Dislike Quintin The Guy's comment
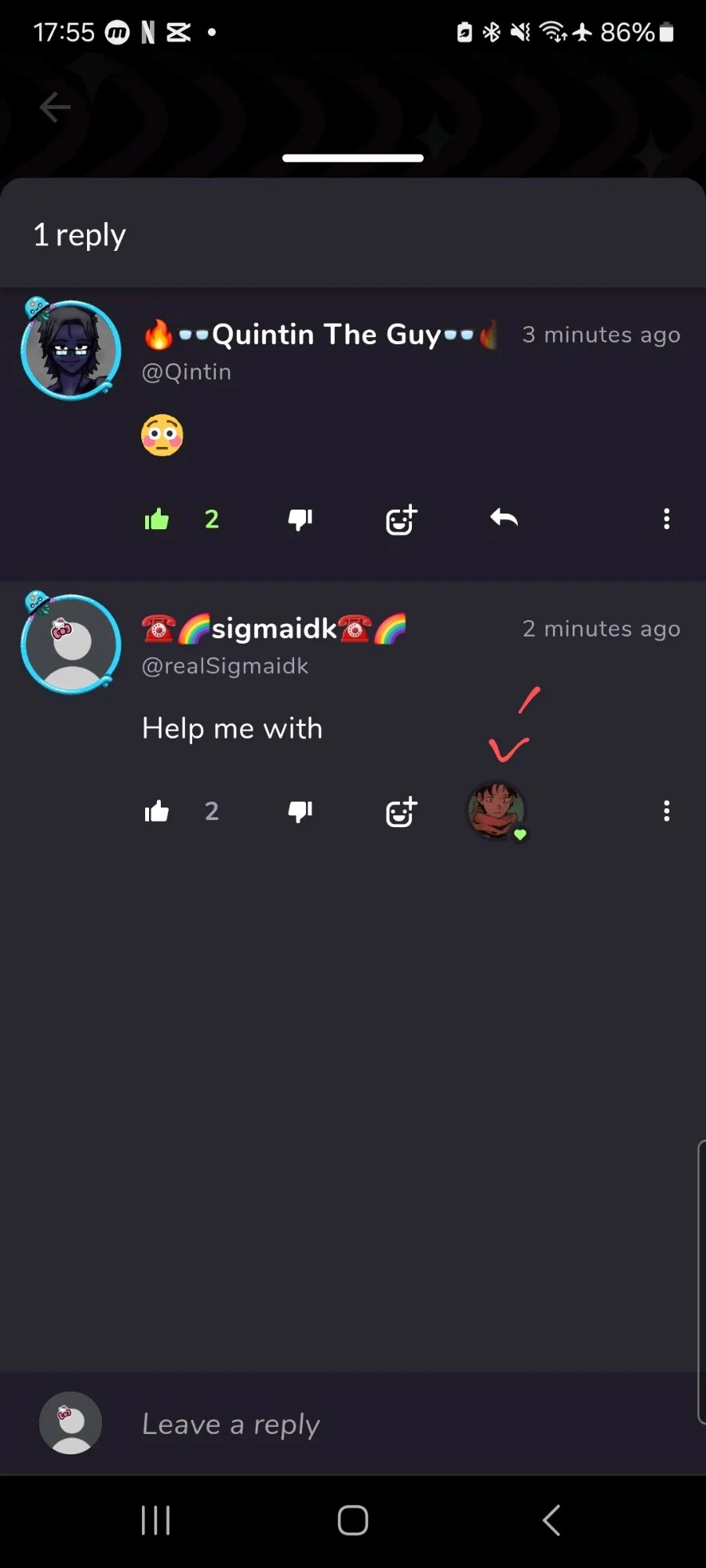Viewport: 706px width, 1568px height. [300, 519]
